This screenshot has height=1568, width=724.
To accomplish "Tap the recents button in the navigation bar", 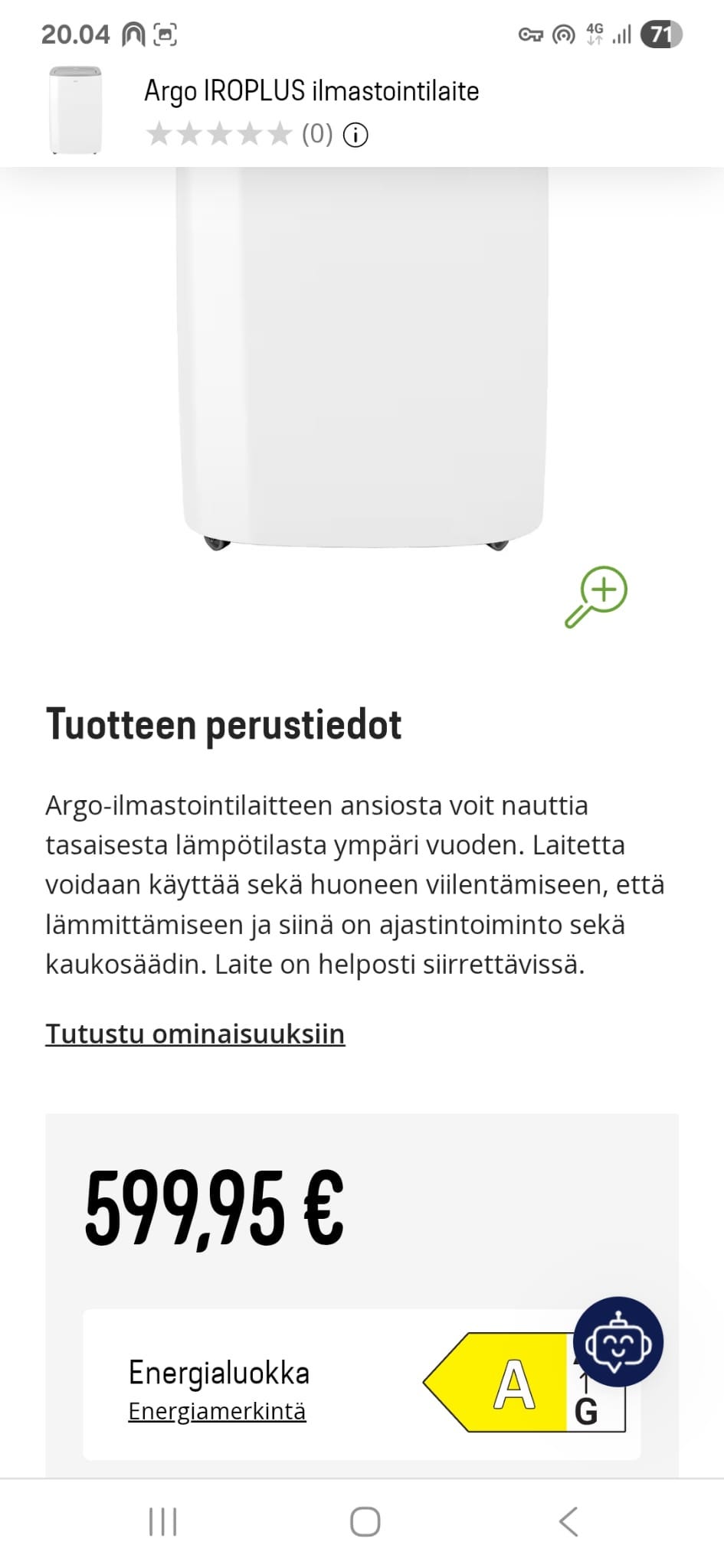I will [x=163, y=1523].
